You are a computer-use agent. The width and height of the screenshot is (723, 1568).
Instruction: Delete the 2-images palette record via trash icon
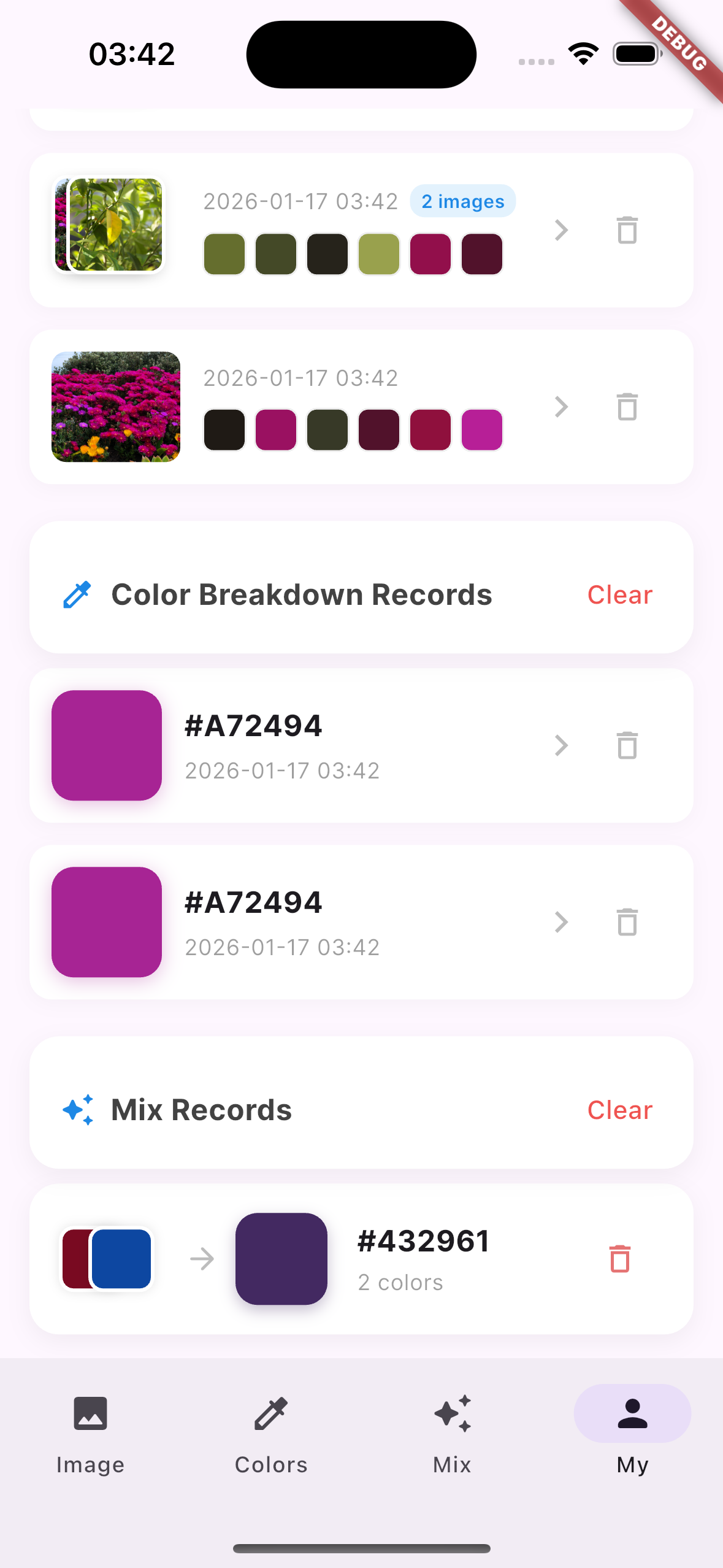point(626,231)
